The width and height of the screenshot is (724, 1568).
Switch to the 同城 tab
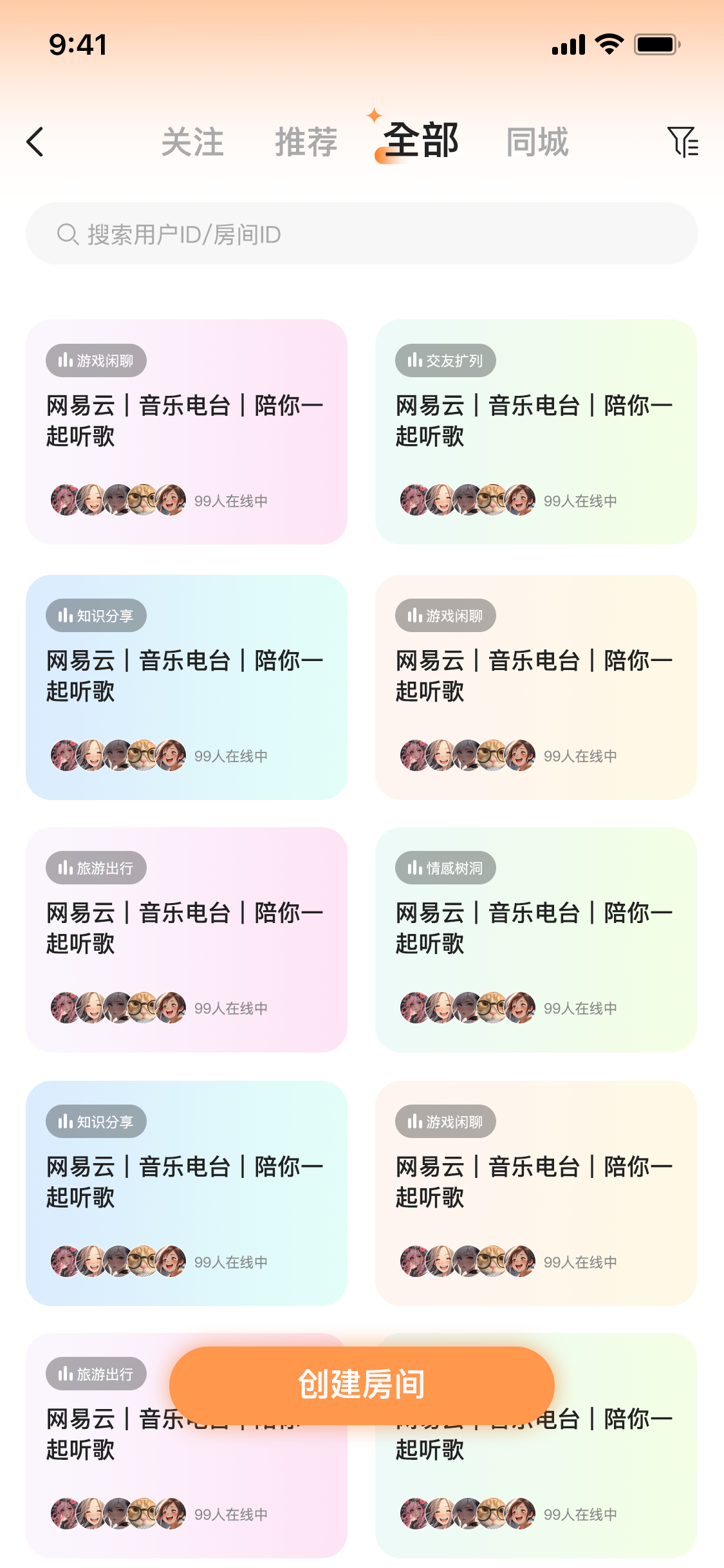click(537, 142)
